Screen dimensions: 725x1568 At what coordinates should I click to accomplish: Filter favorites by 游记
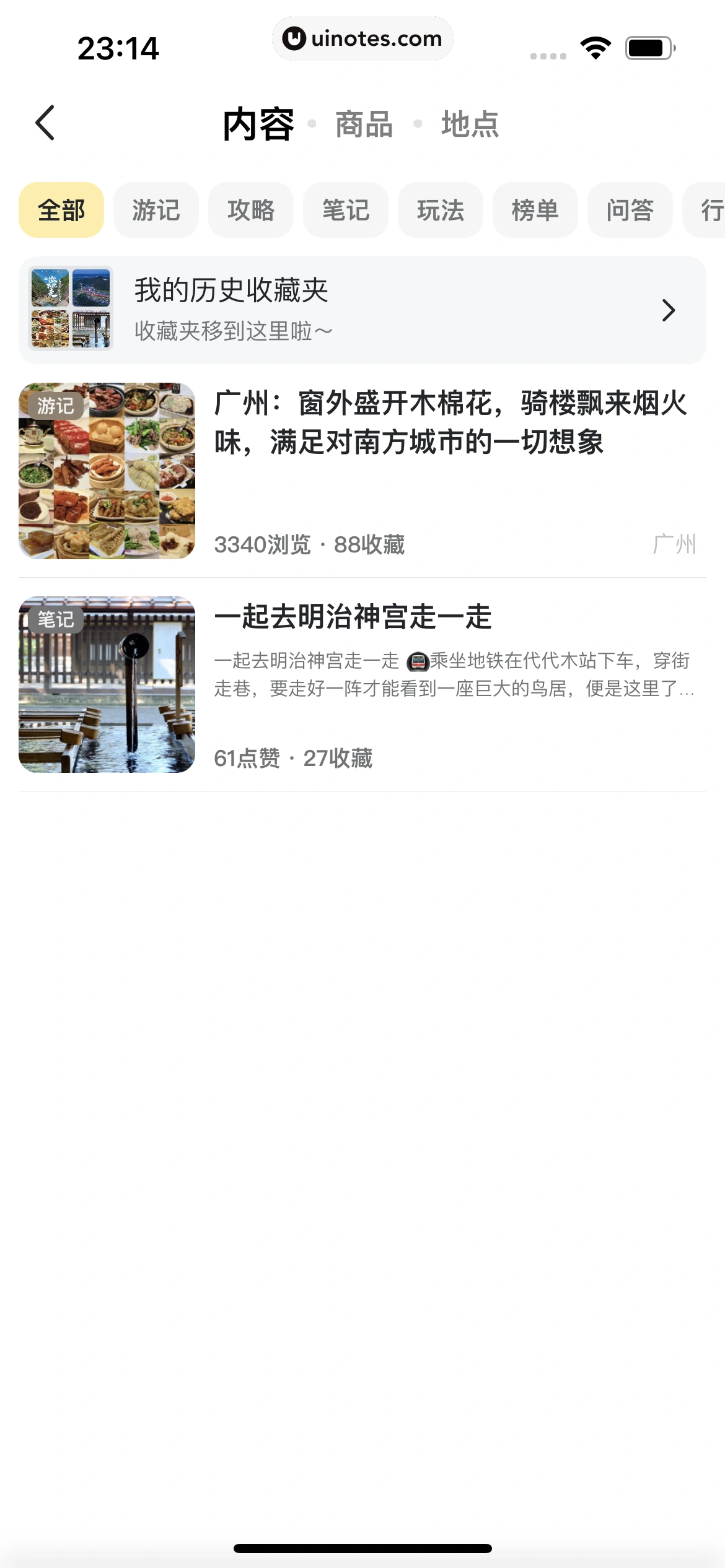click(156, 211)
